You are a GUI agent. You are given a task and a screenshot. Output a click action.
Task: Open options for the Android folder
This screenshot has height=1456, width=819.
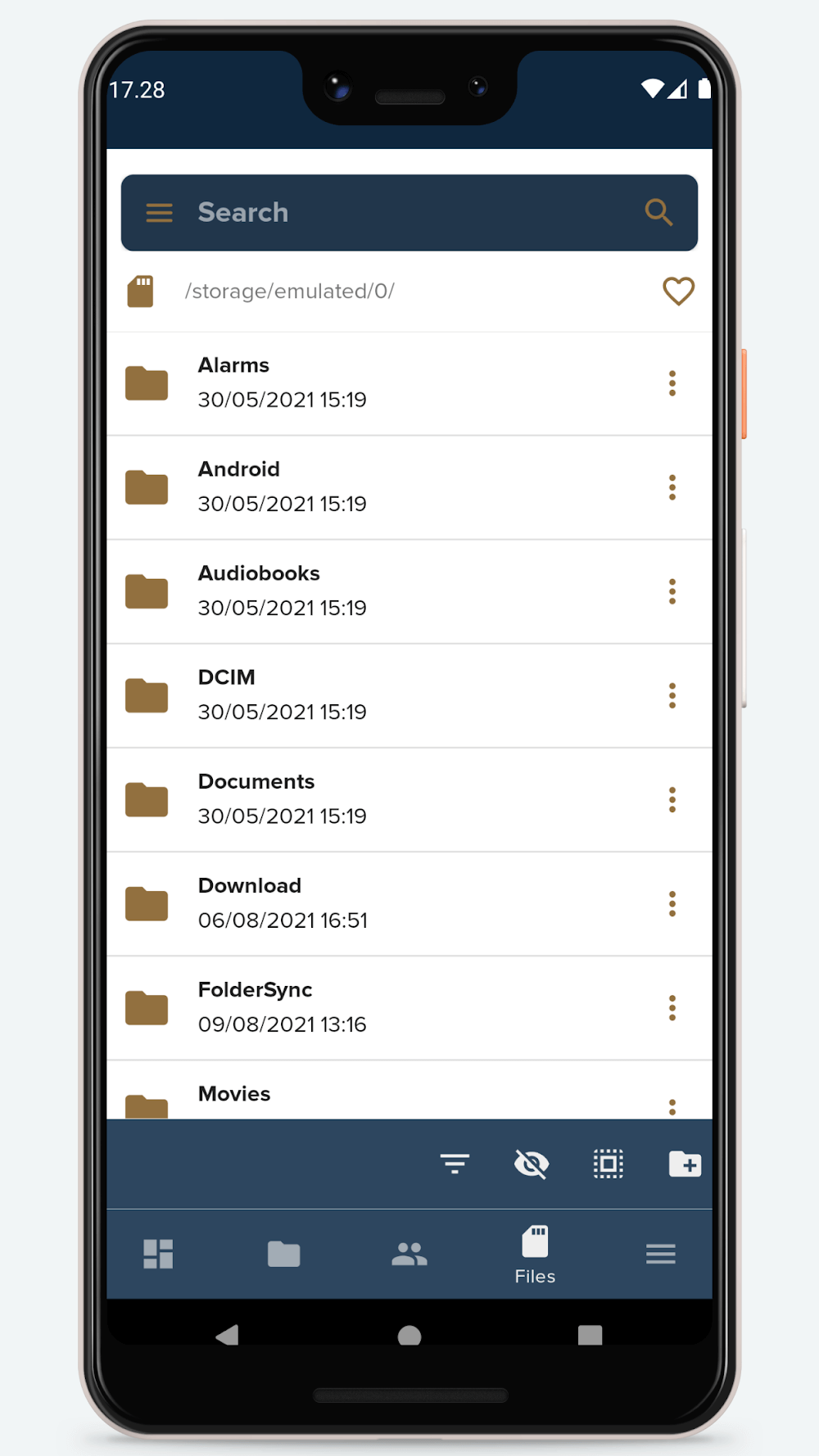(x=672, y=487)
